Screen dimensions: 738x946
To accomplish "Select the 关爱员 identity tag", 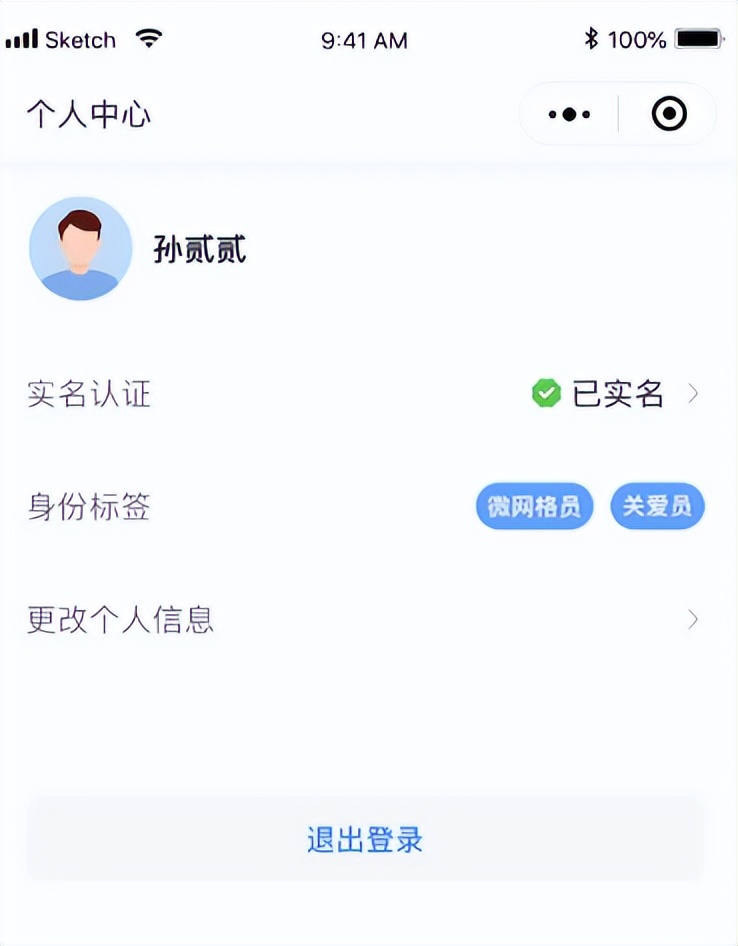I will click(x=657, y=506).
